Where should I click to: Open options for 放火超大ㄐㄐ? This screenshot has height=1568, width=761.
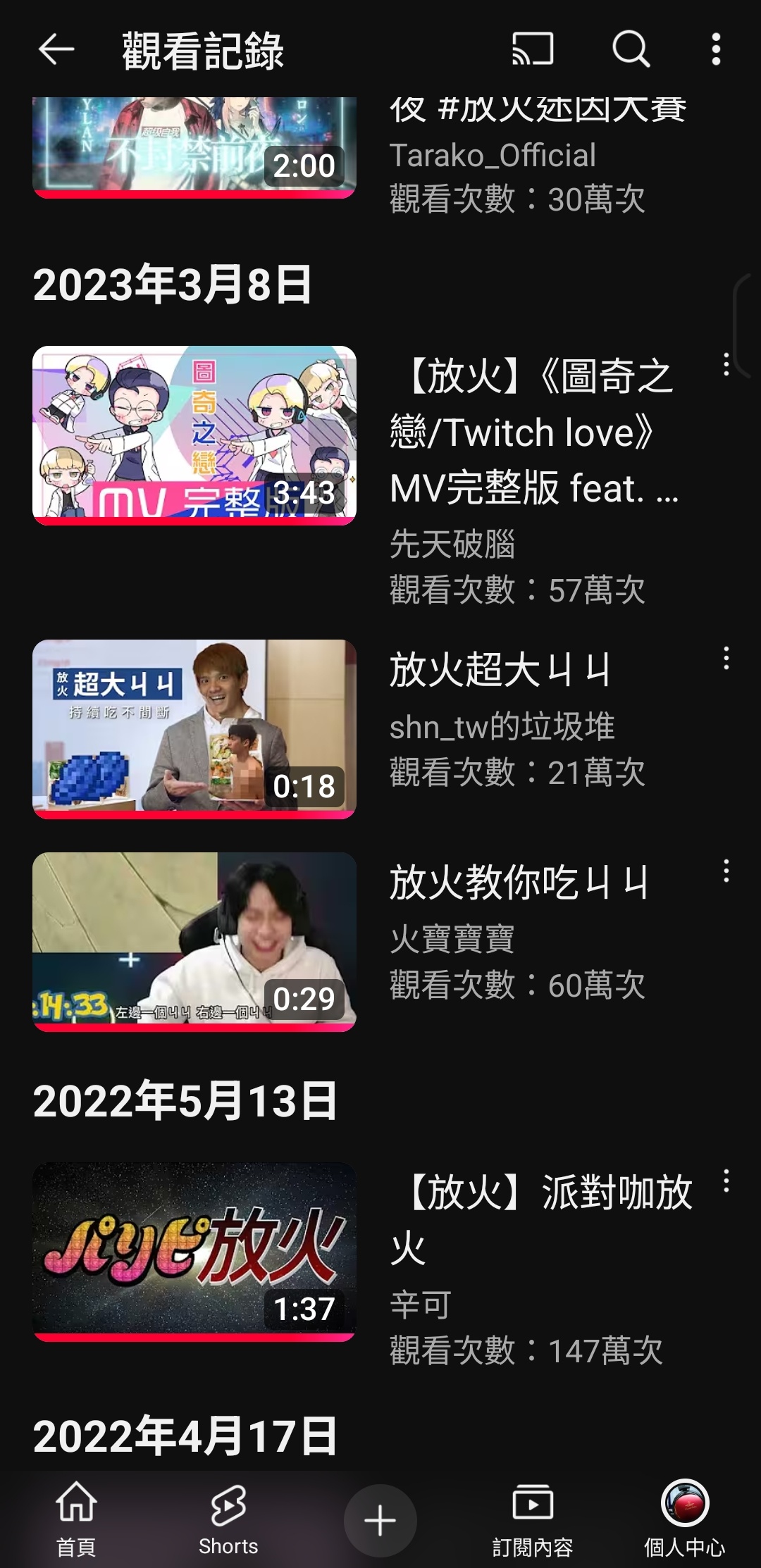click(x=726, y=659)
